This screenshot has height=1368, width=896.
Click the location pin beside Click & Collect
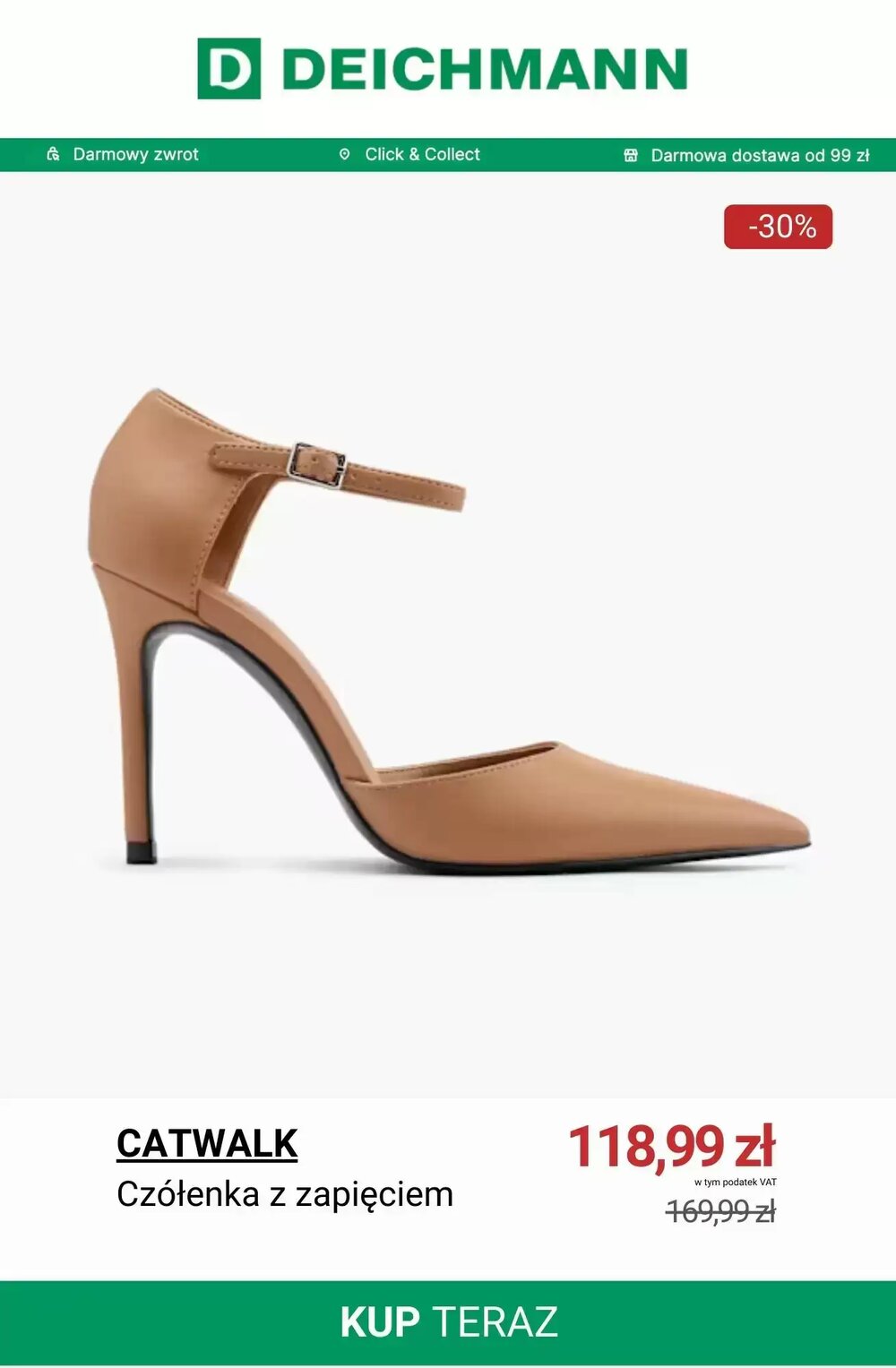pos(347,153)
